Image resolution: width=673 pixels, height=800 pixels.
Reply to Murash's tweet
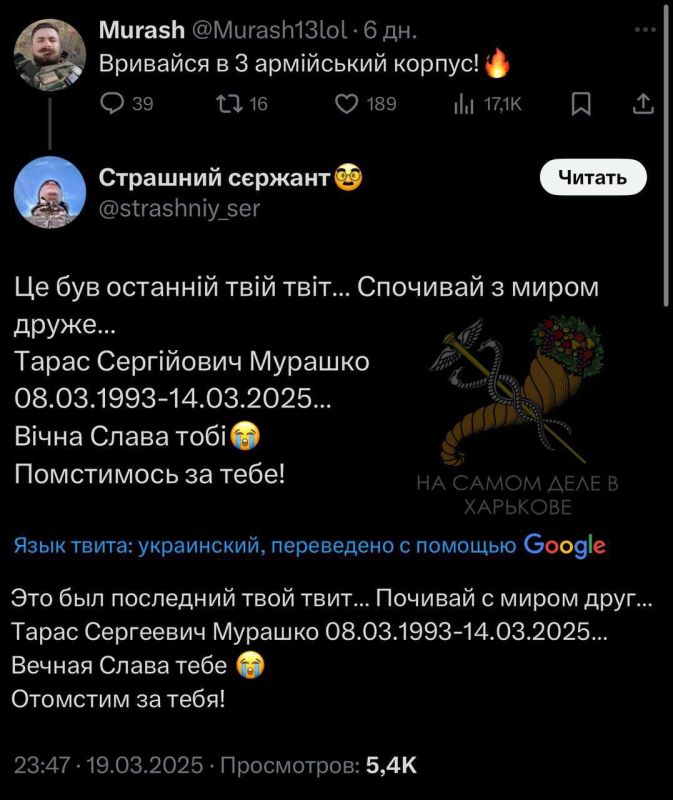[x=114, y=105]
